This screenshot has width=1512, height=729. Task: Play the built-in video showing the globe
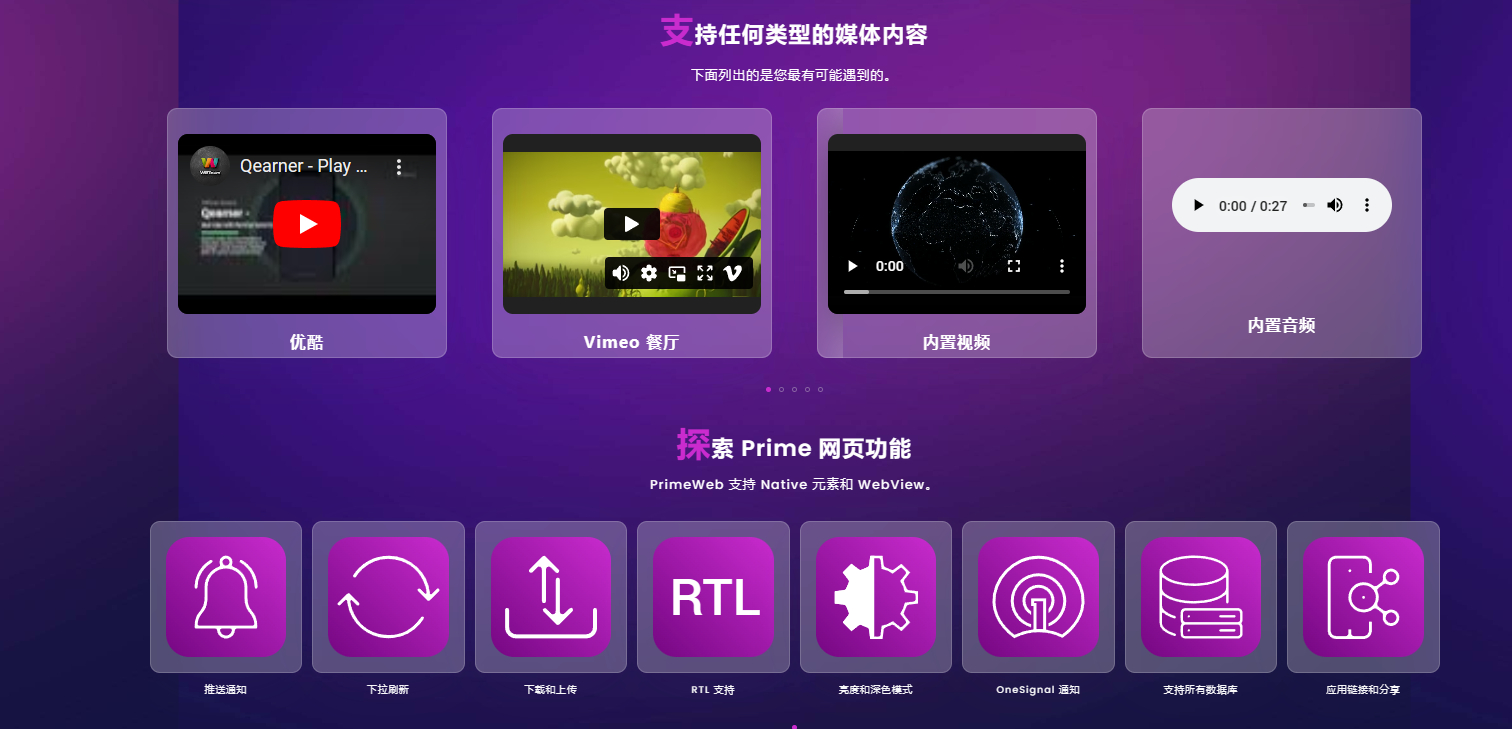(x=853, y=266)
